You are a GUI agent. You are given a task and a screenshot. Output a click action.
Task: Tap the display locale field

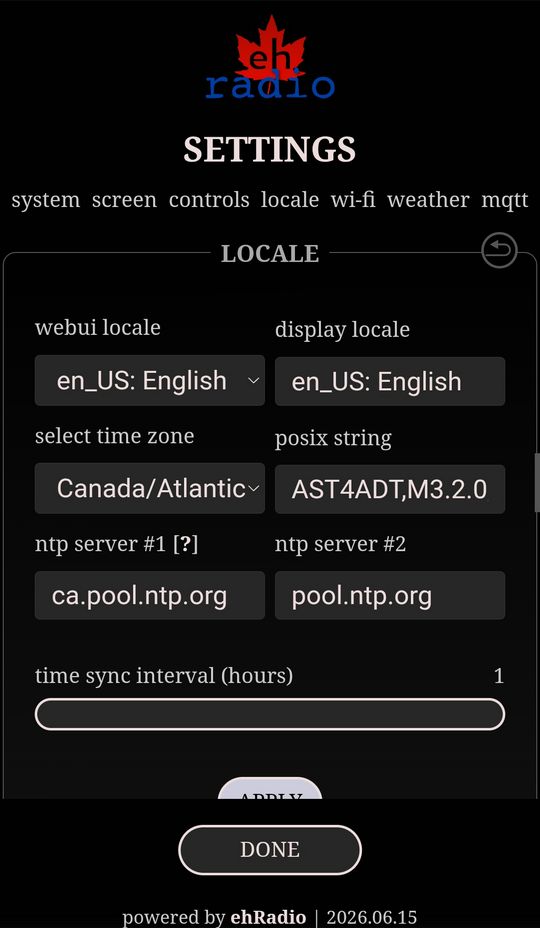pos(390,381)
